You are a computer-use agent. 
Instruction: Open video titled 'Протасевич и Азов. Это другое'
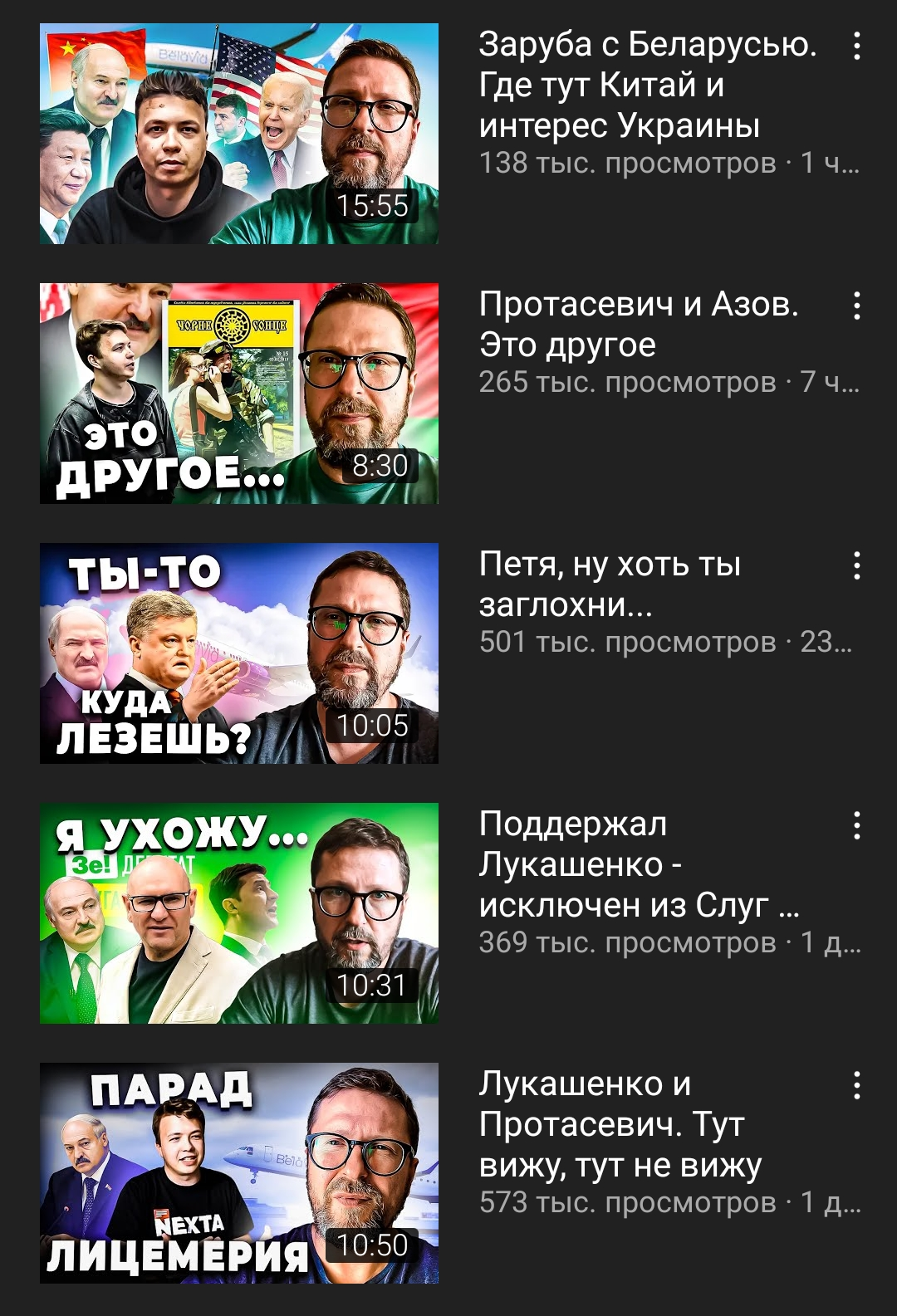coord(638,325)
